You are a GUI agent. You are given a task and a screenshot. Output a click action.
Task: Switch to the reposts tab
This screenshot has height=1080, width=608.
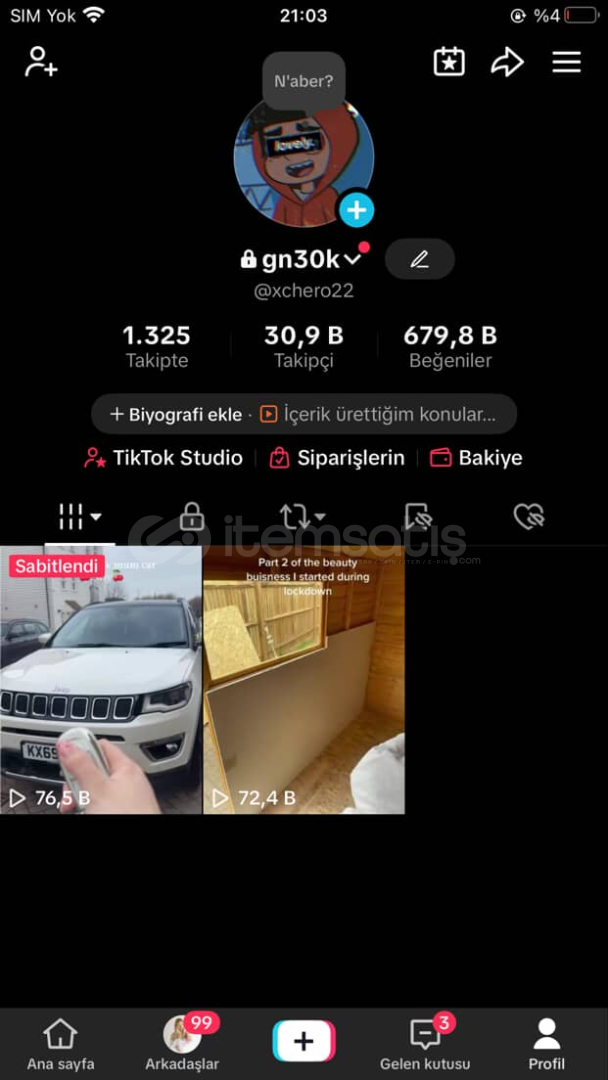click(x=302, y=517)
